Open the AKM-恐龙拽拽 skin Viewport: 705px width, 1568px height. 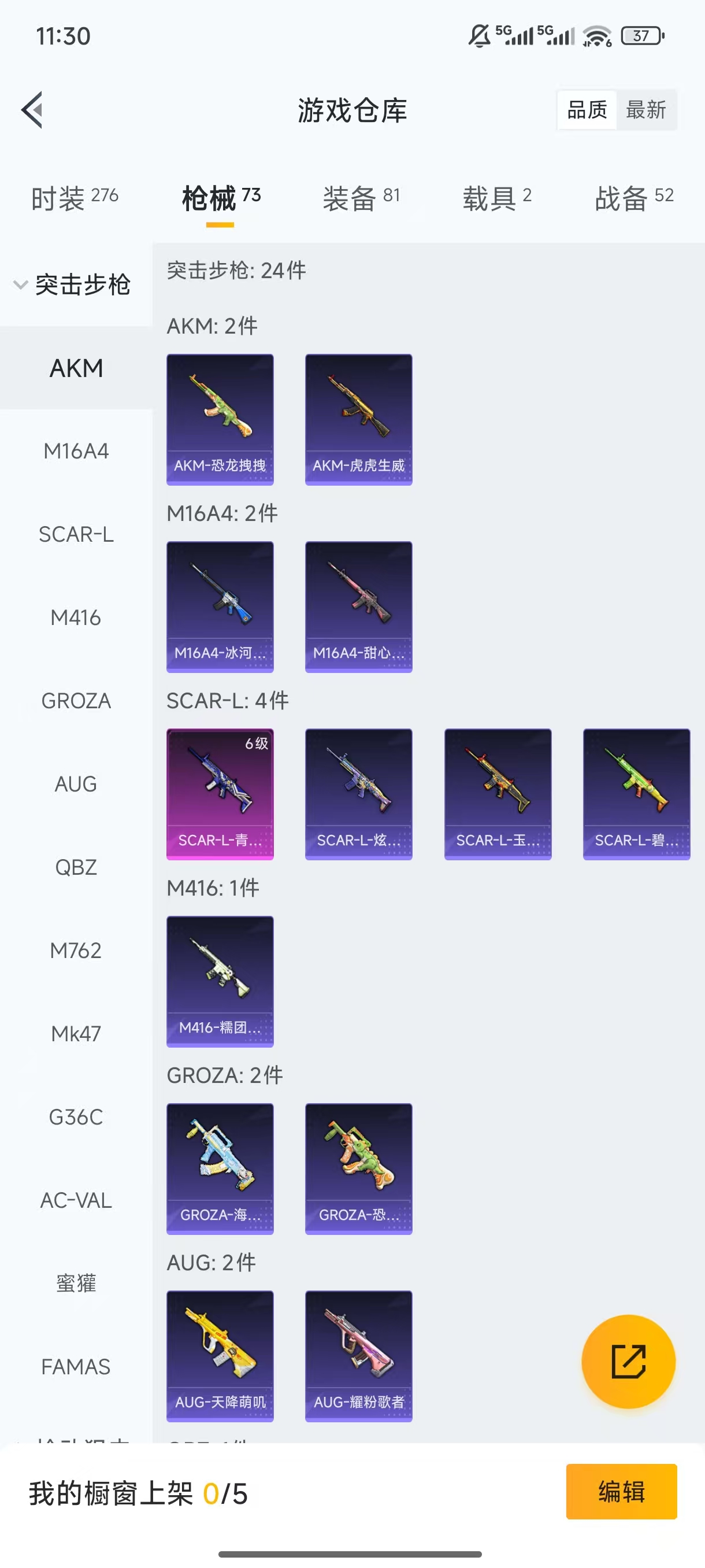coord(220,419)
